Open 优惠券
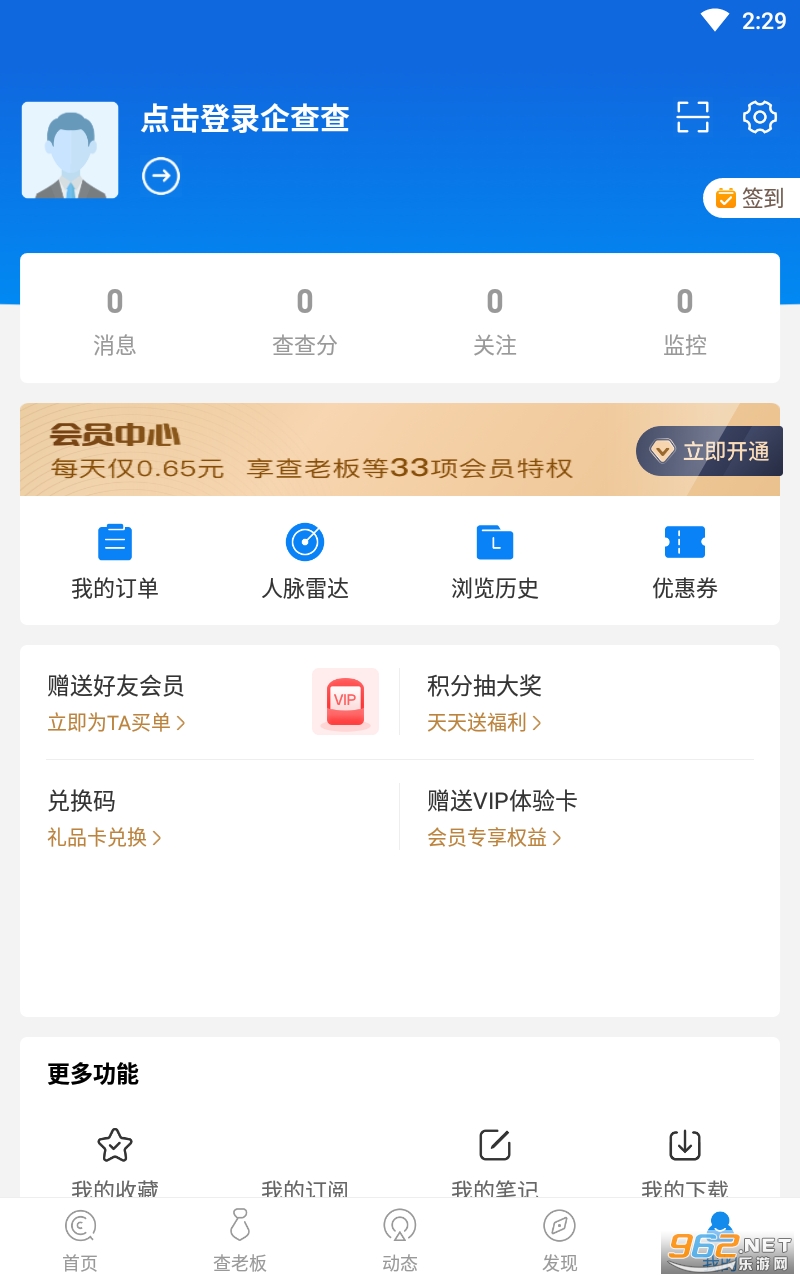The height and width of the screenshot is (1280, 800). pyautogui.click(x=685, y=561)
